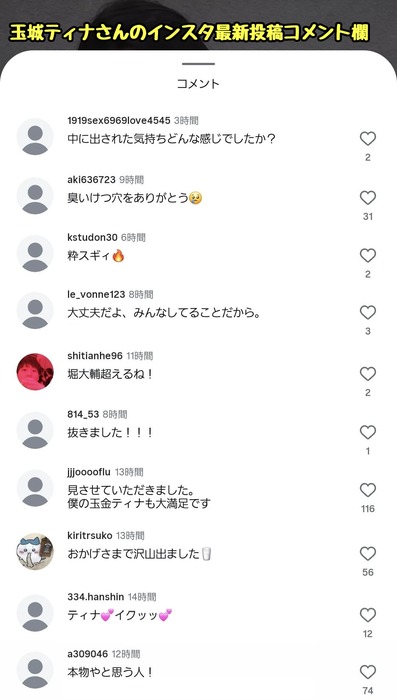The width and height of the screenshot is (397, 700).
Task: Open the profile of username aki636723
Action: click(91, 179)
